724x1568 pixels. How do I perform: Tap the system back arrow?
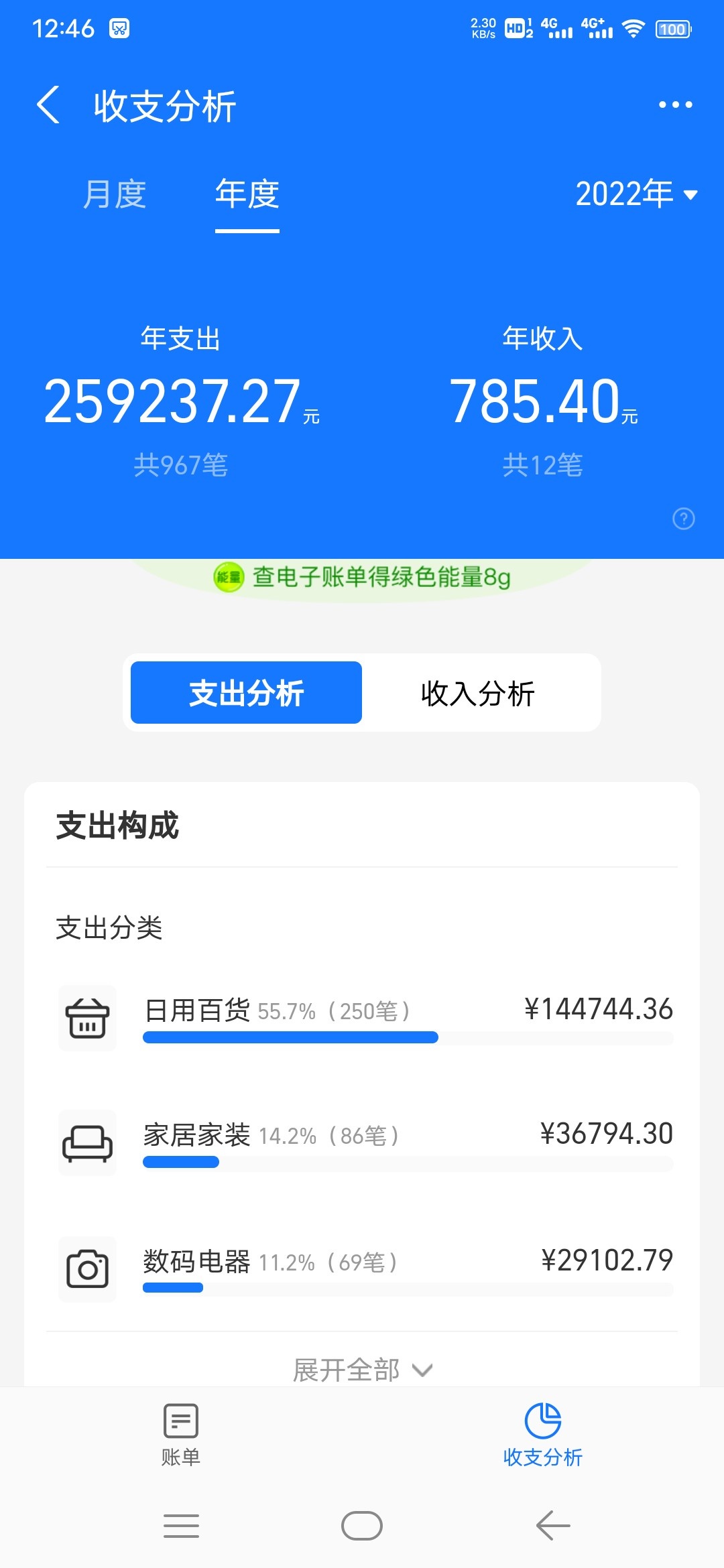point(553,1526)
